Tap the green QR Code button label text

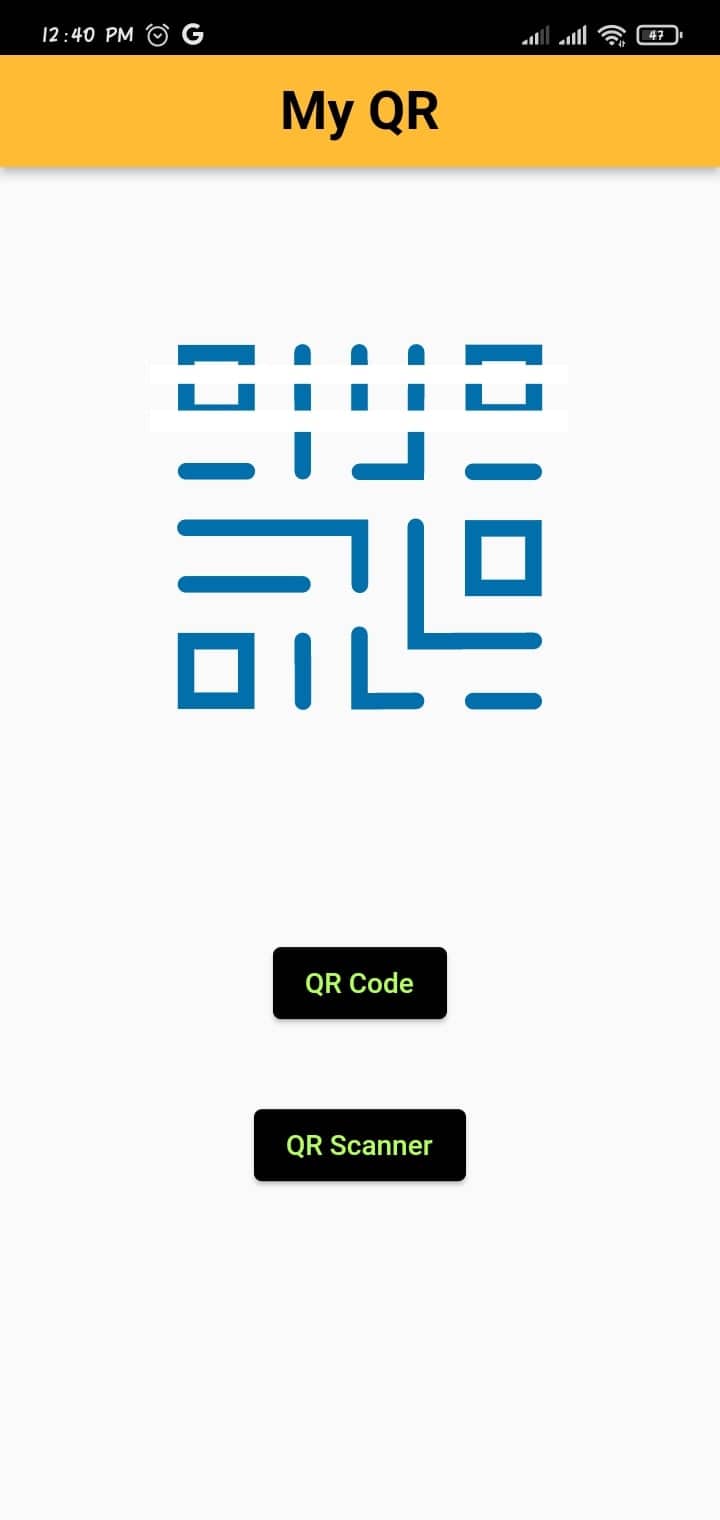(360, 983)
